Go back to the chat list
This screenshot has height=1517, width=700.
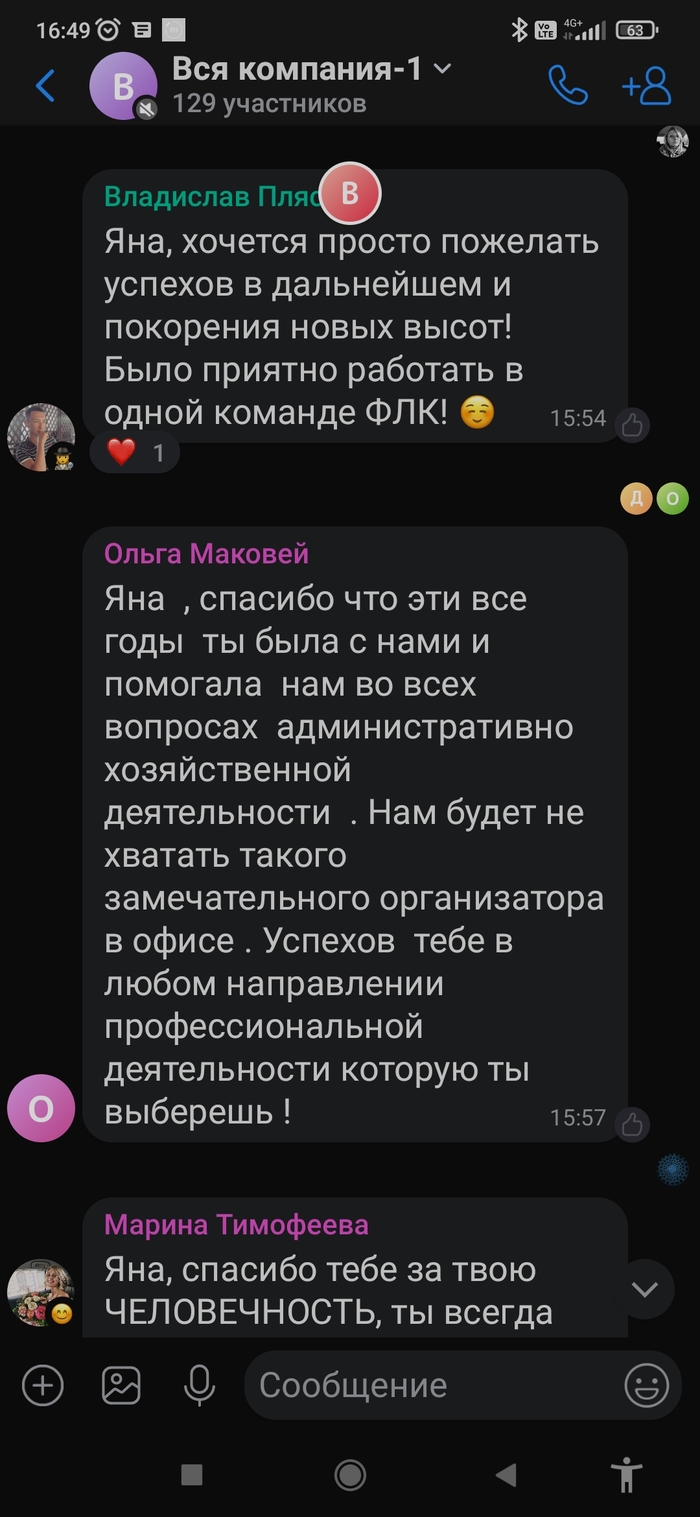[x=45, y=86]
